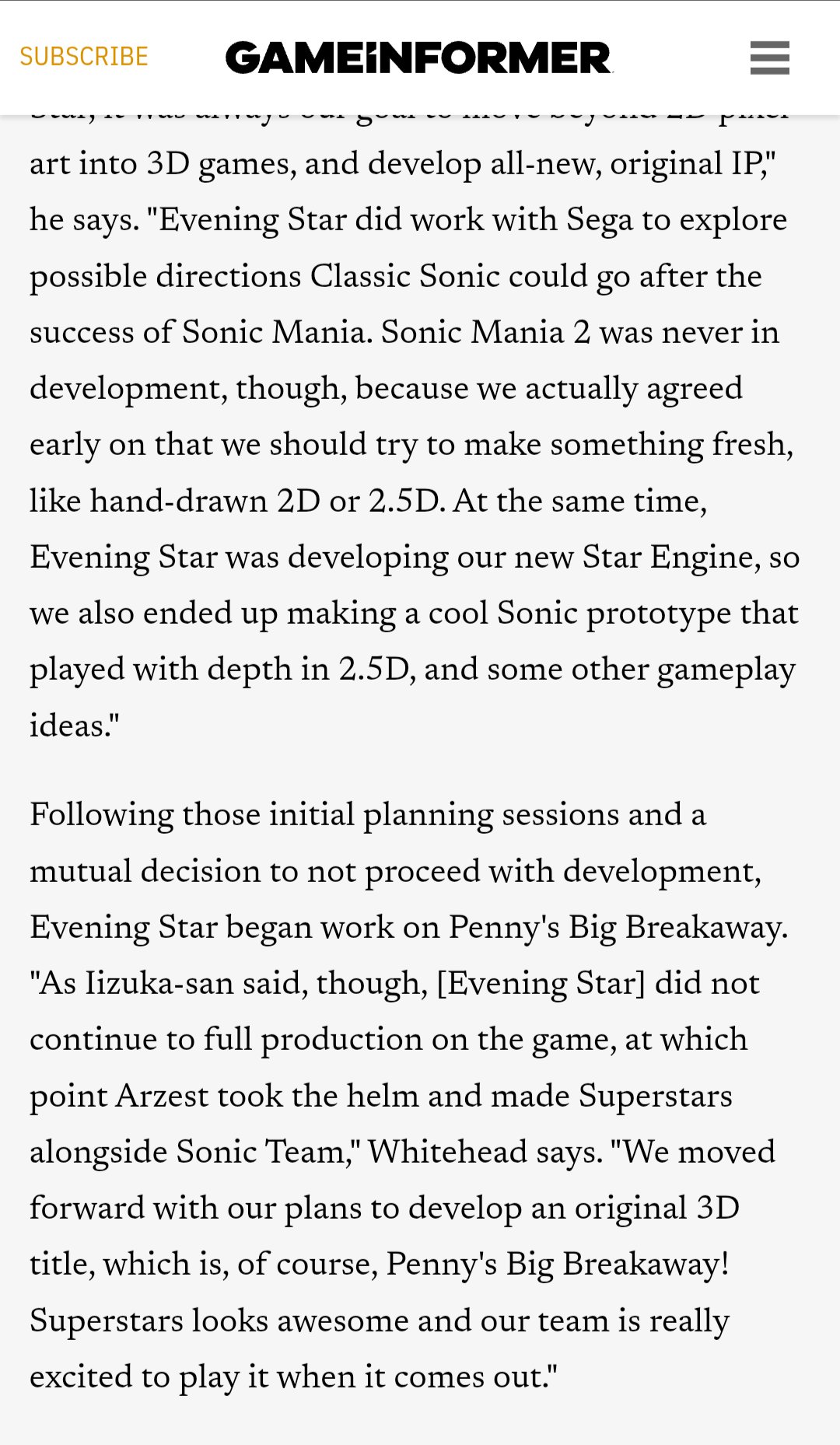Go to the Game Informer home page

(419, 58)
